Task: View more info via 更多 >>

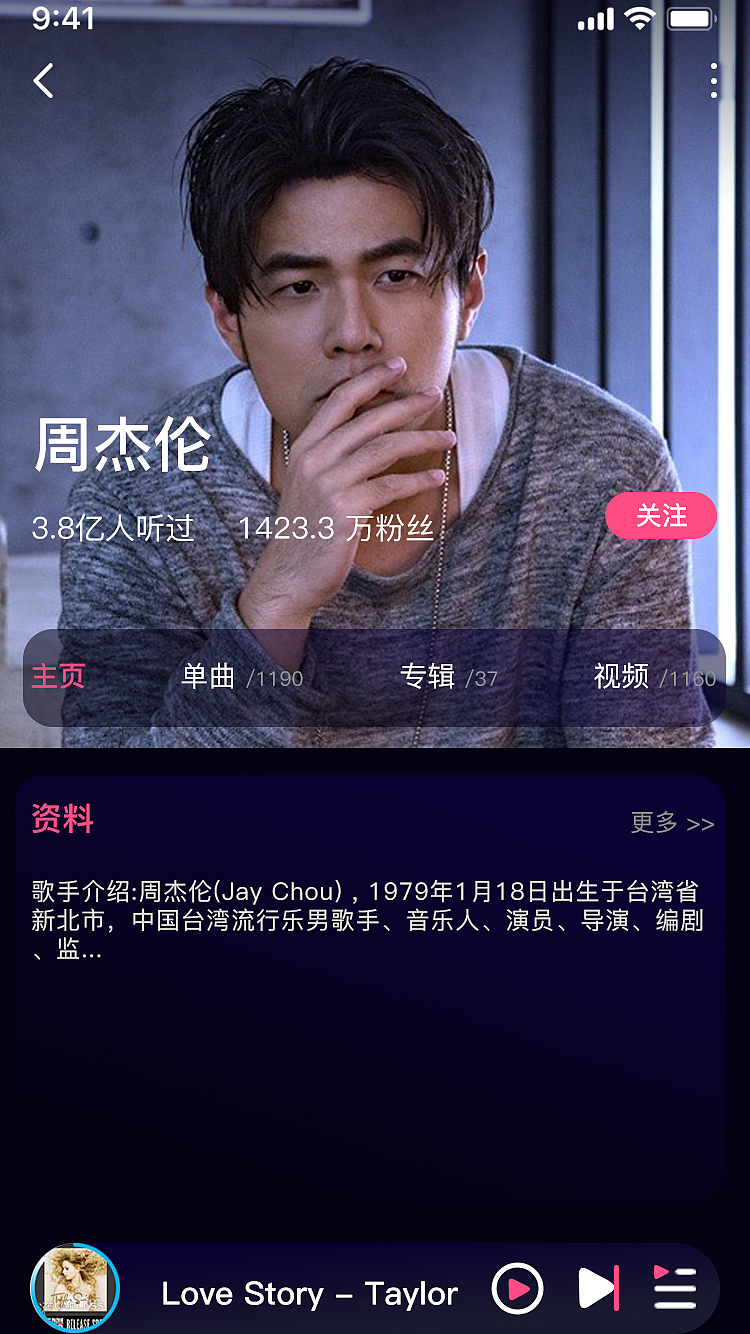Action: click(x=672, y=822)
